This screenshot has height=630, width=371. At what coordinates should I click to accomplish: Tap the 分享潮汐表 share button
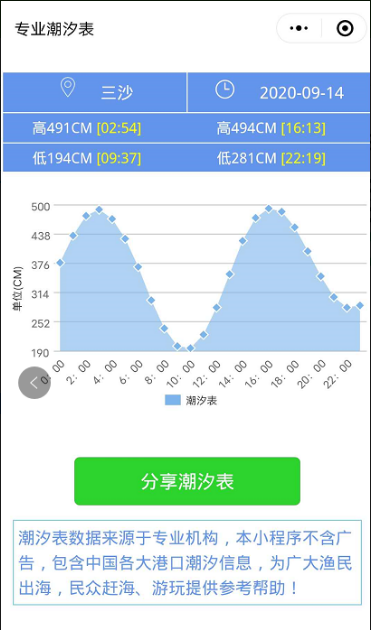187,481
